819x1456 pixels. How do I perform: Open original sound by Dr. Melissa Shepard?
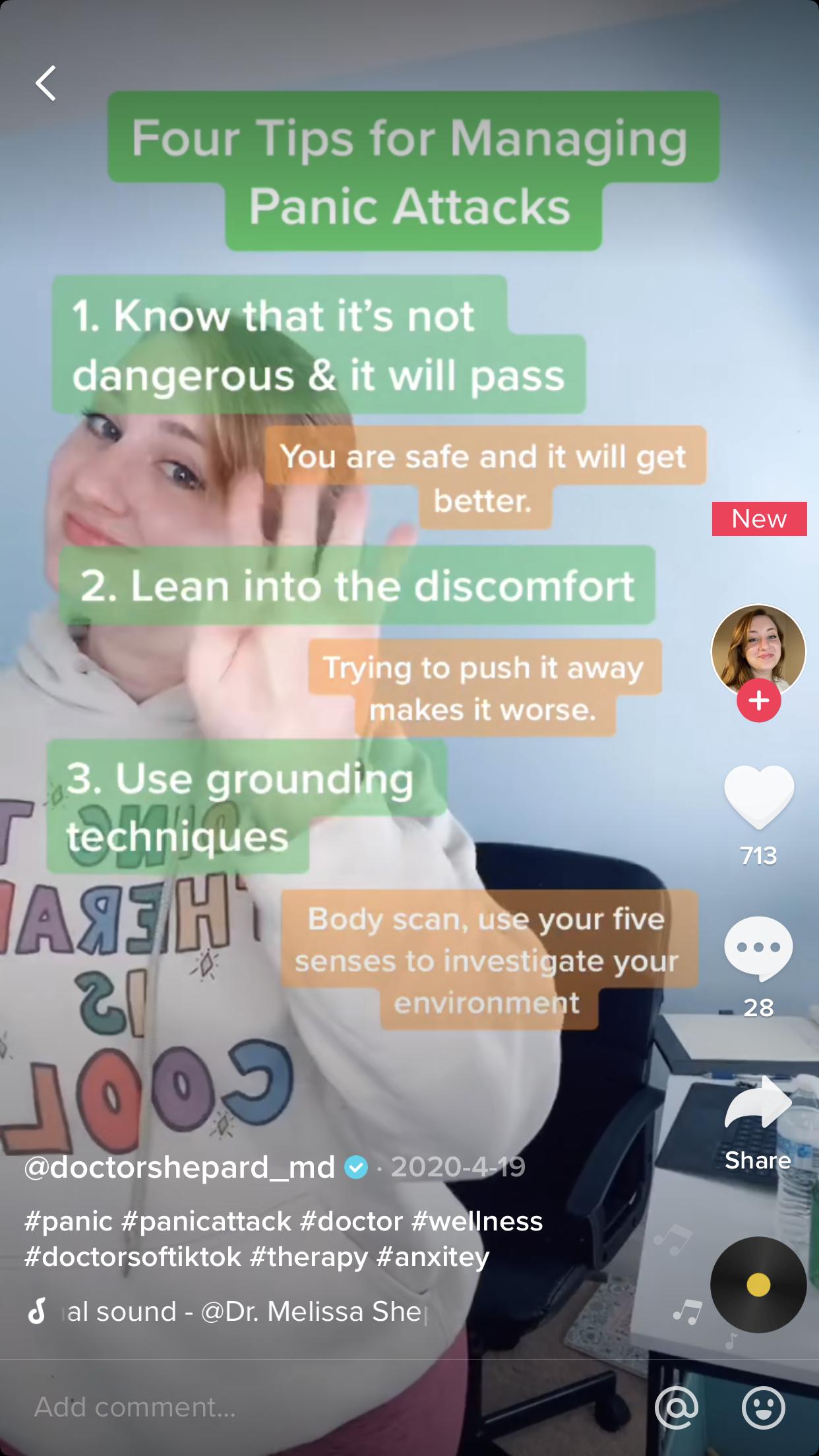(x=244, y=1311)
